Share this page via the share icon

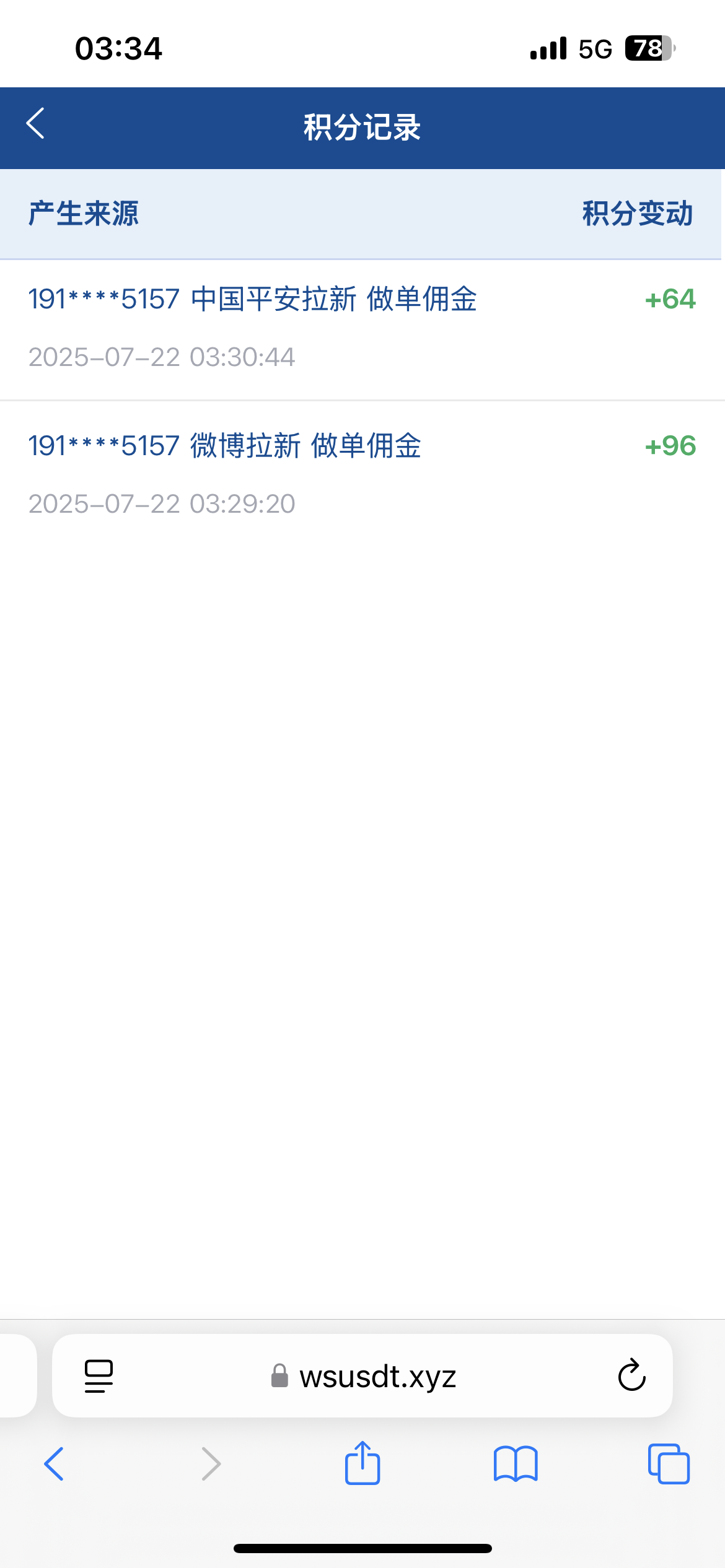362,1462
